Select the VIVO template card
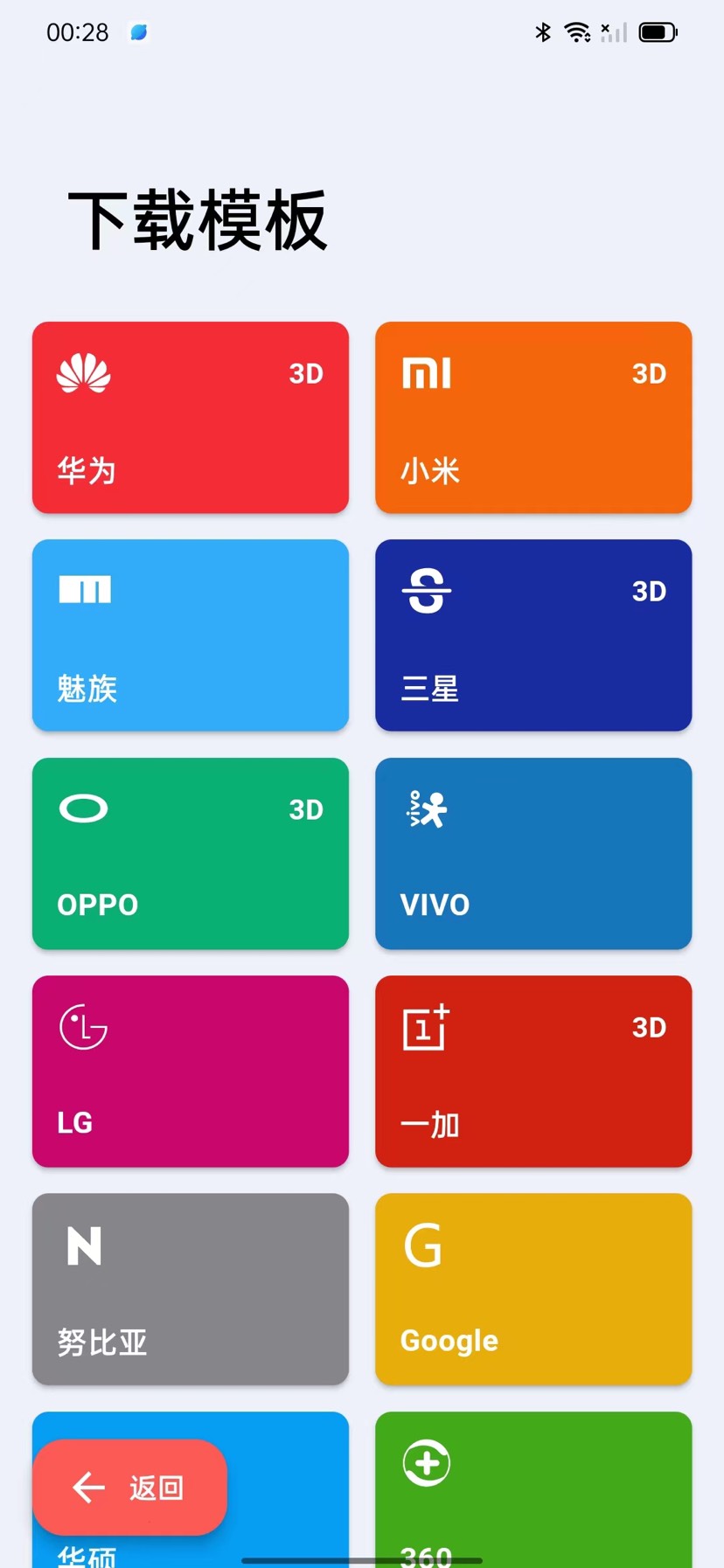Image resolution: width=724 pixels, height=1568 pixels. (533, 853)
